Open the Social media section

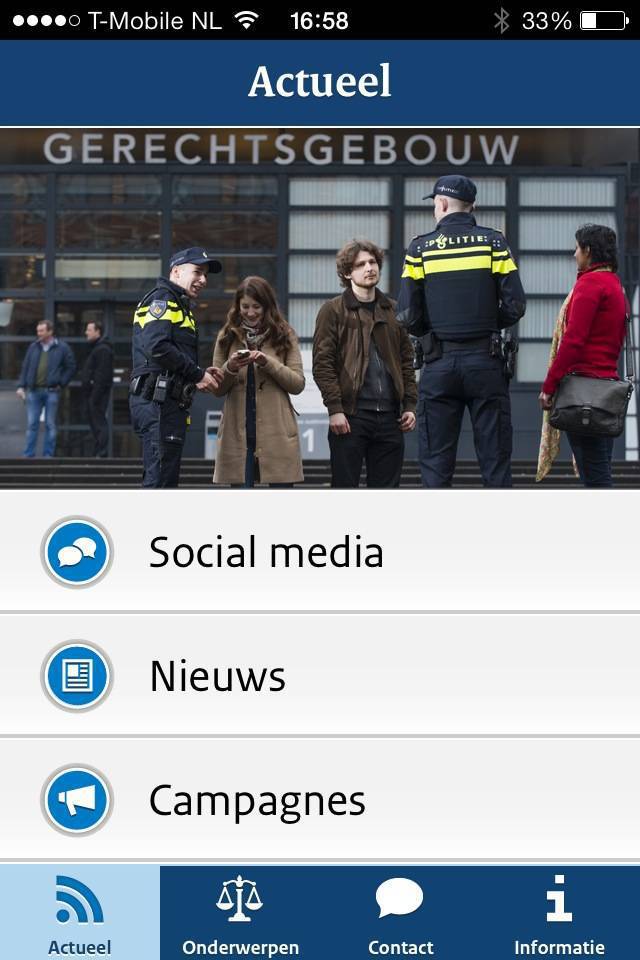pos(320,552)
